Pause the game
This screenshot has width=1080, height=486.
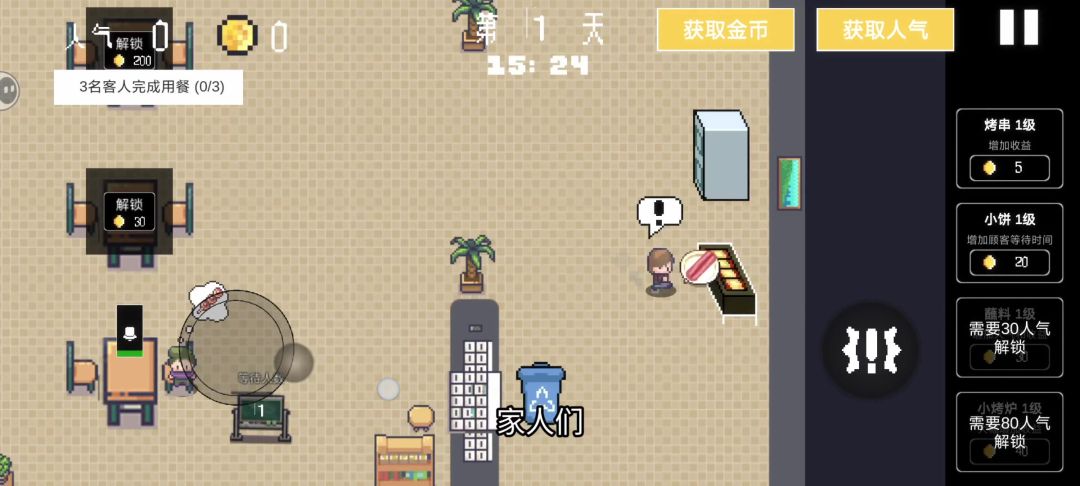click(x=1019, y=27)
